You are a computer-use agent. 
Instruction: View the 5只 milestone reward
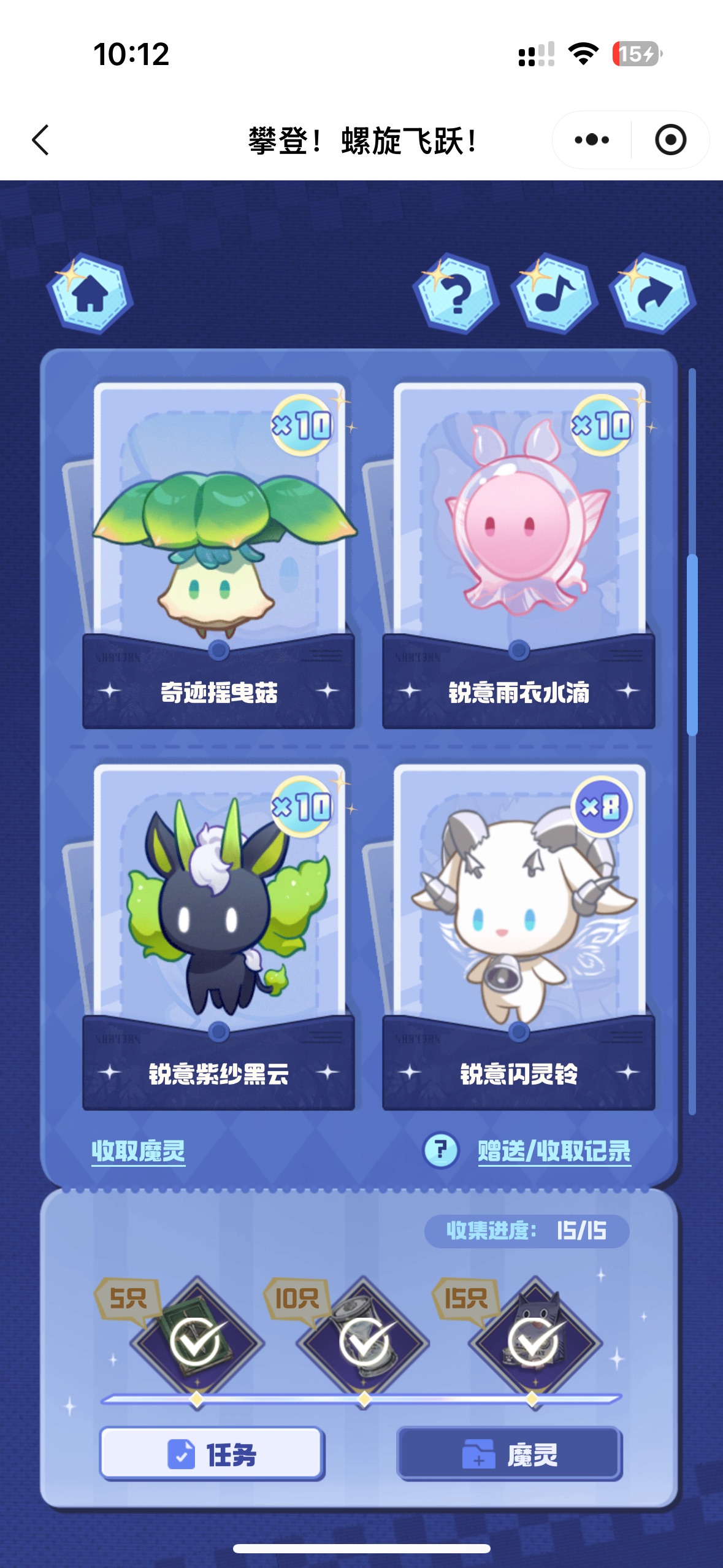tap(196, 1341)
